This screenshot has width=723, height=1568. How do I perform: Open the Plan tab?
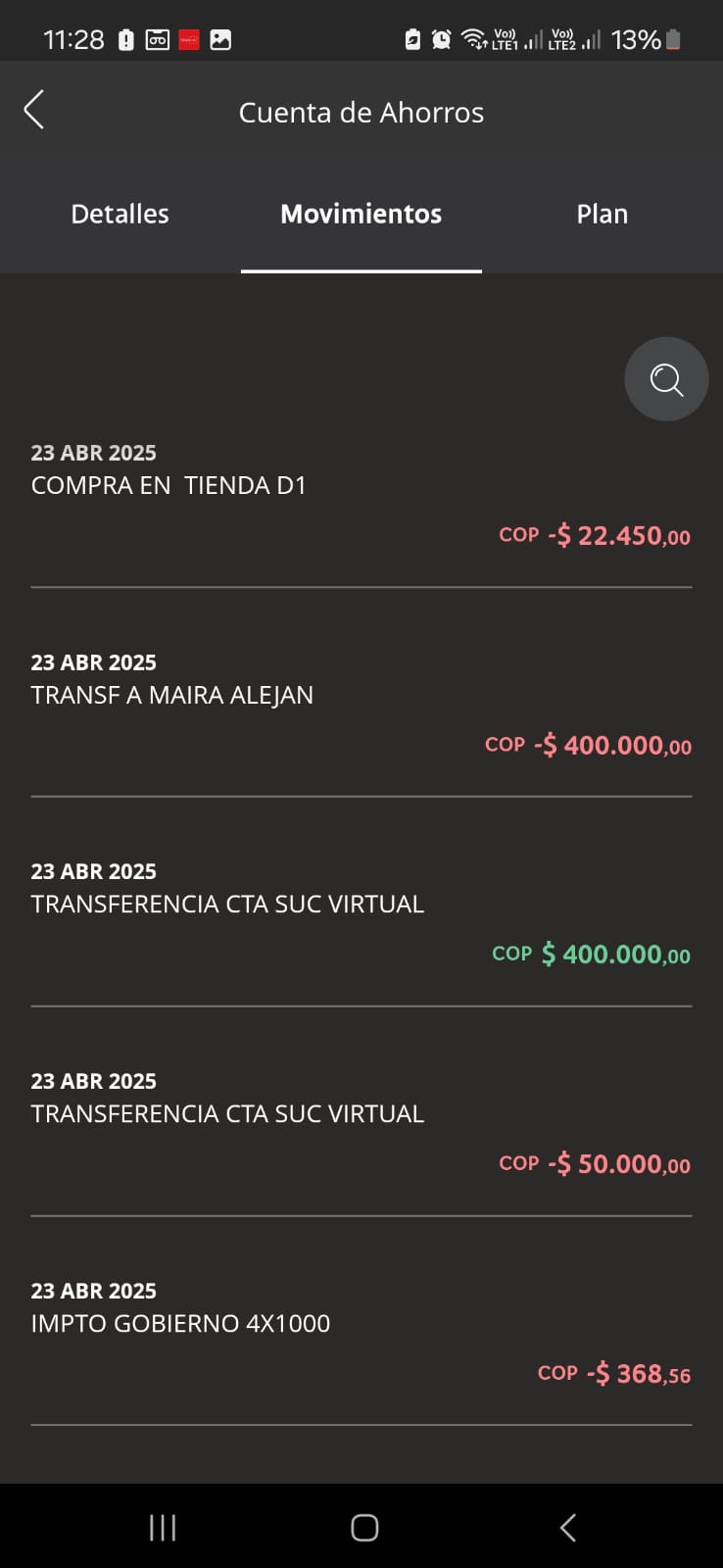coord(602,214)
